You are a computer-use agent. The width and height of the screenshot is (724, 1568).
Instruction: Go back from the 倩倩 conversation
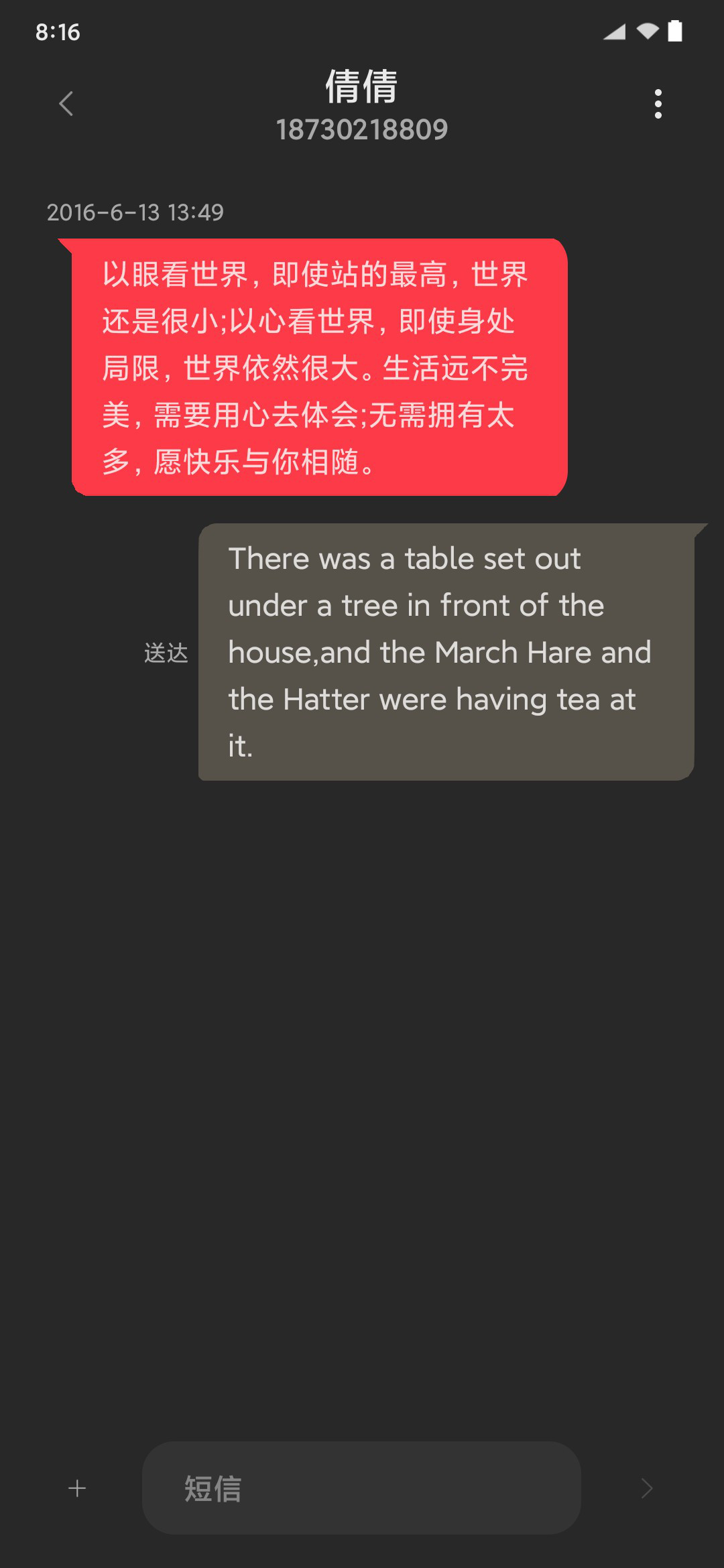pos(66,104)
